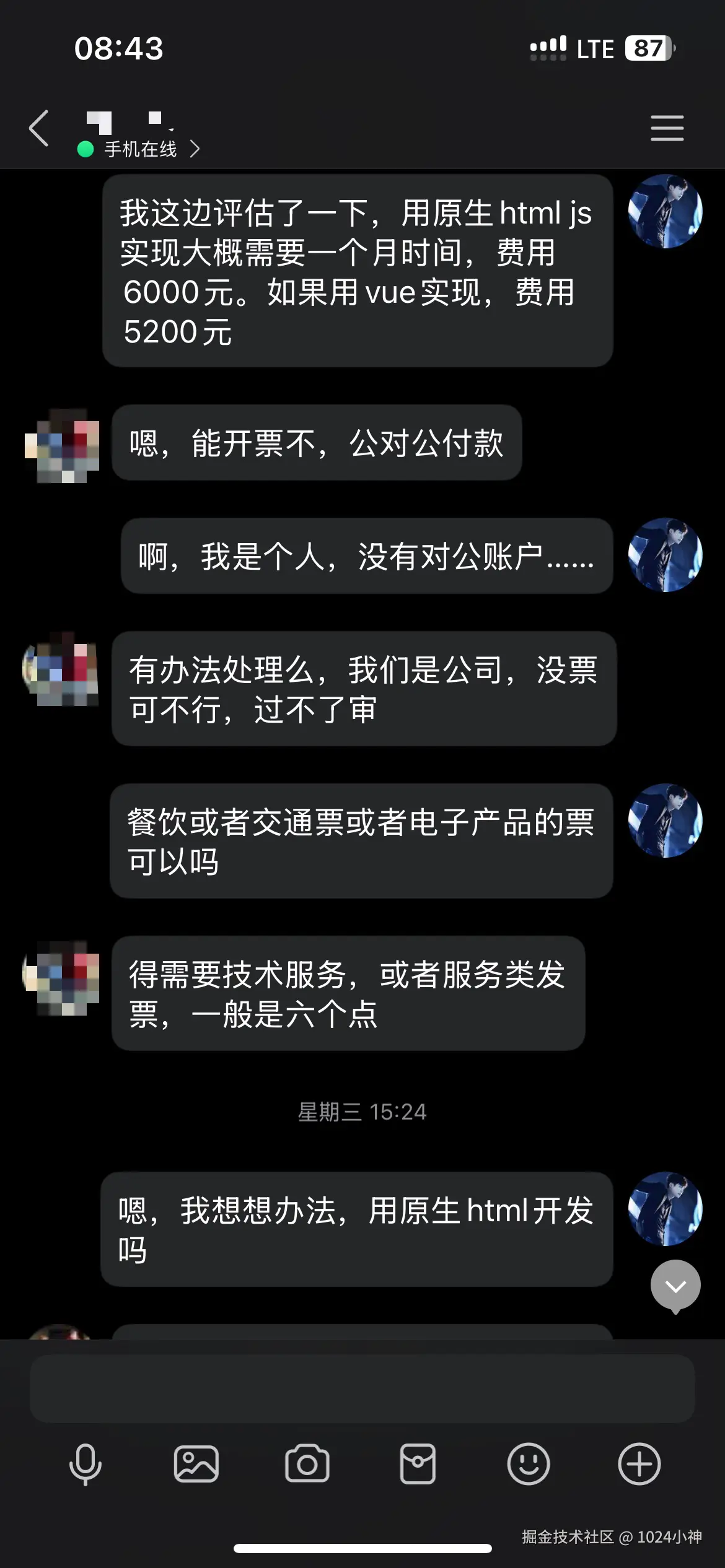The height and width of the screenshot is (1568, 725).
Task: Tap the back arrow to exit chat
Action: point(38,129)
